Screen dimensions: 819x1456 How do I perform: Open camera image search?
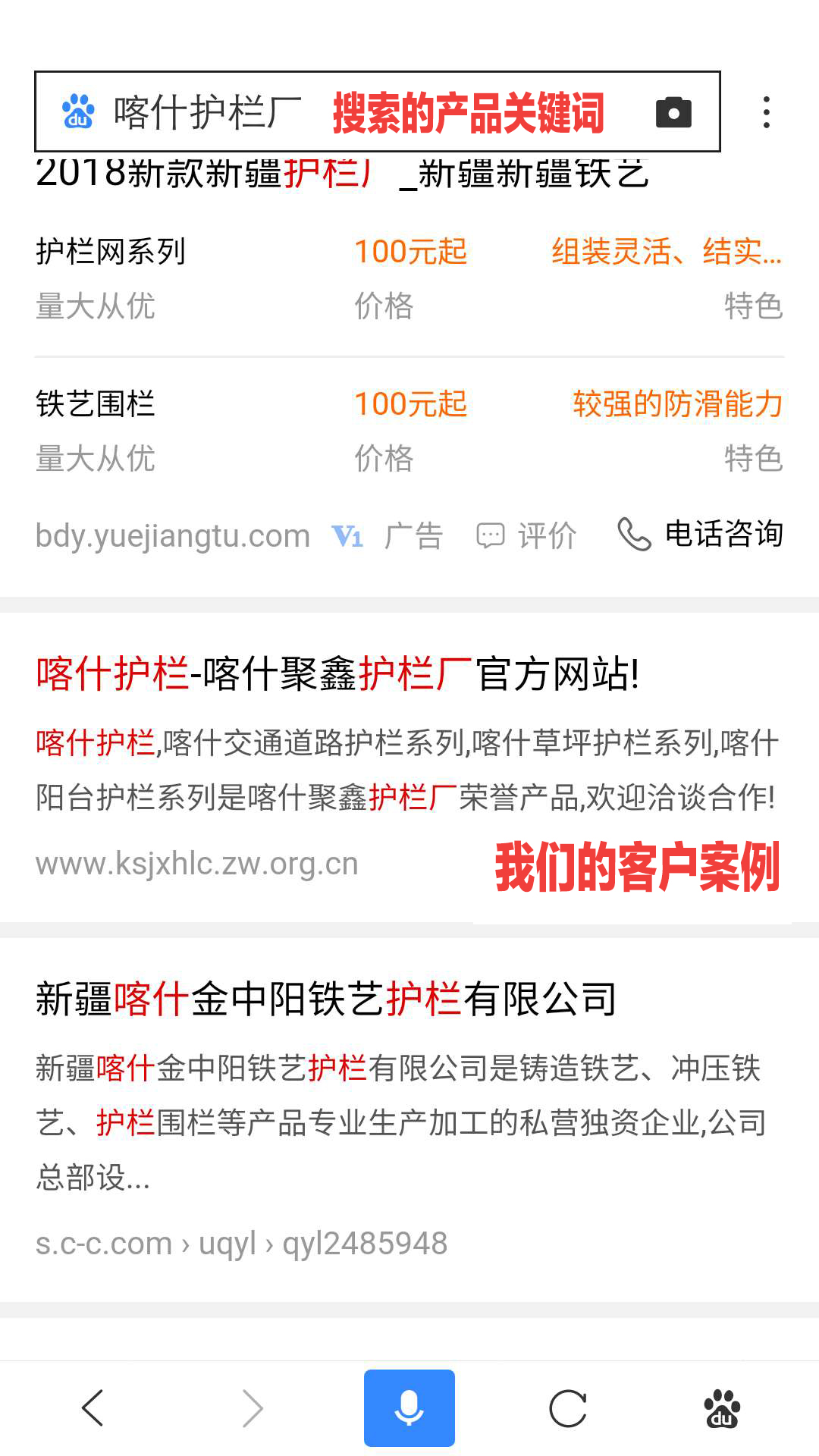(673, 113)
